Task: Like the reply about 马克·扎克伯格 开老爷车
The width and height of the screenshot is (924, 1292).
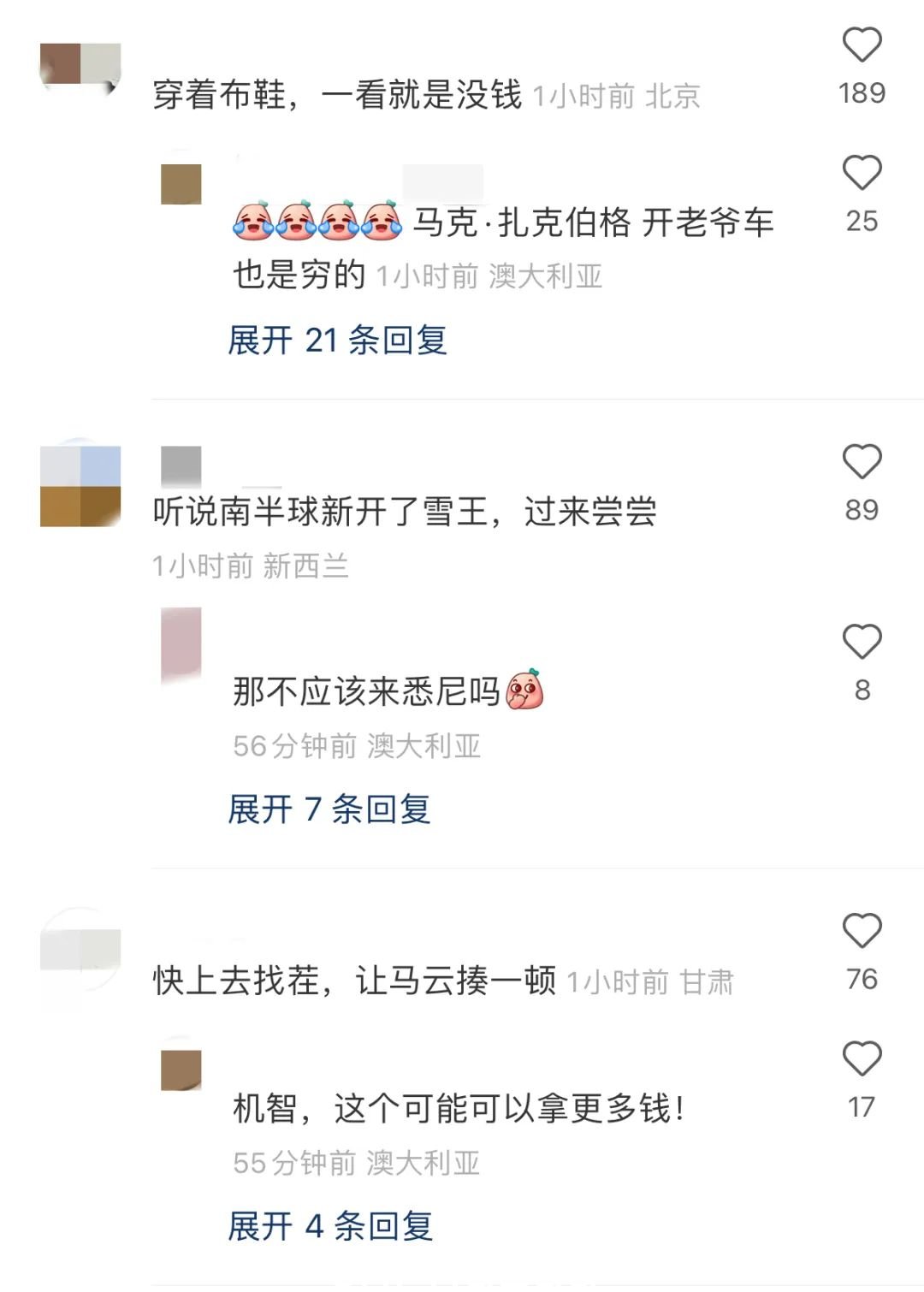Action: point(862,174)
